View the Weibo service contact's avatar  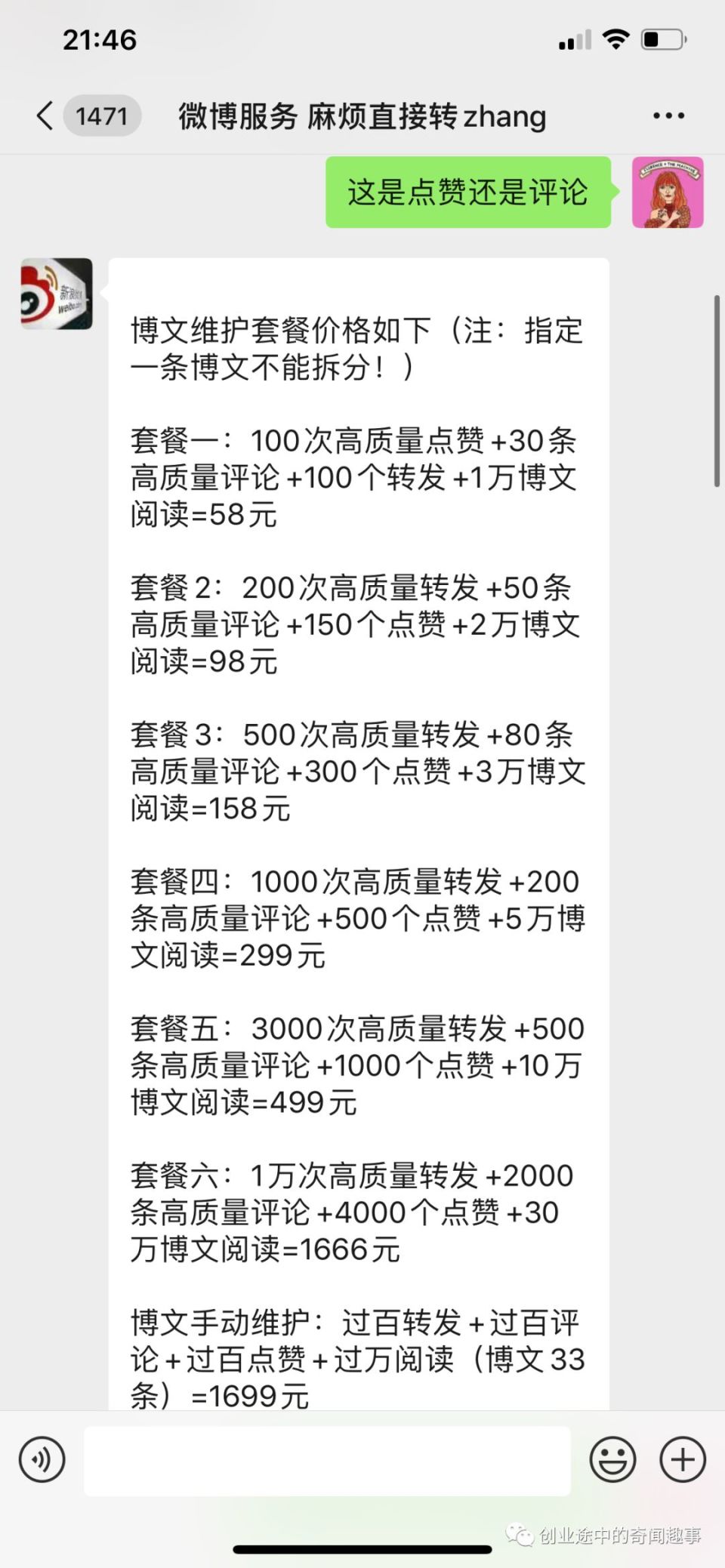click(x=57, y=294)
